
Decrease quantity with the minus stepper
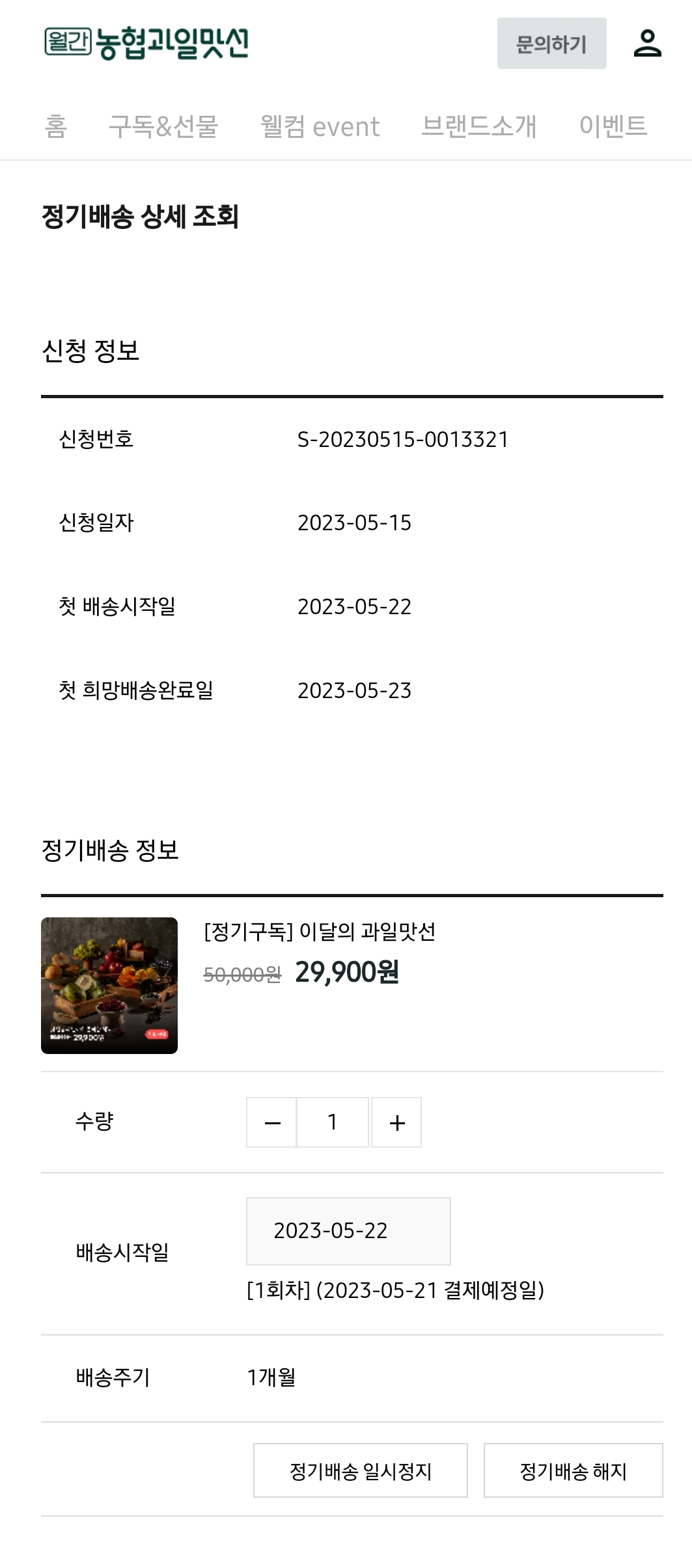click(x=271, y=1122)
